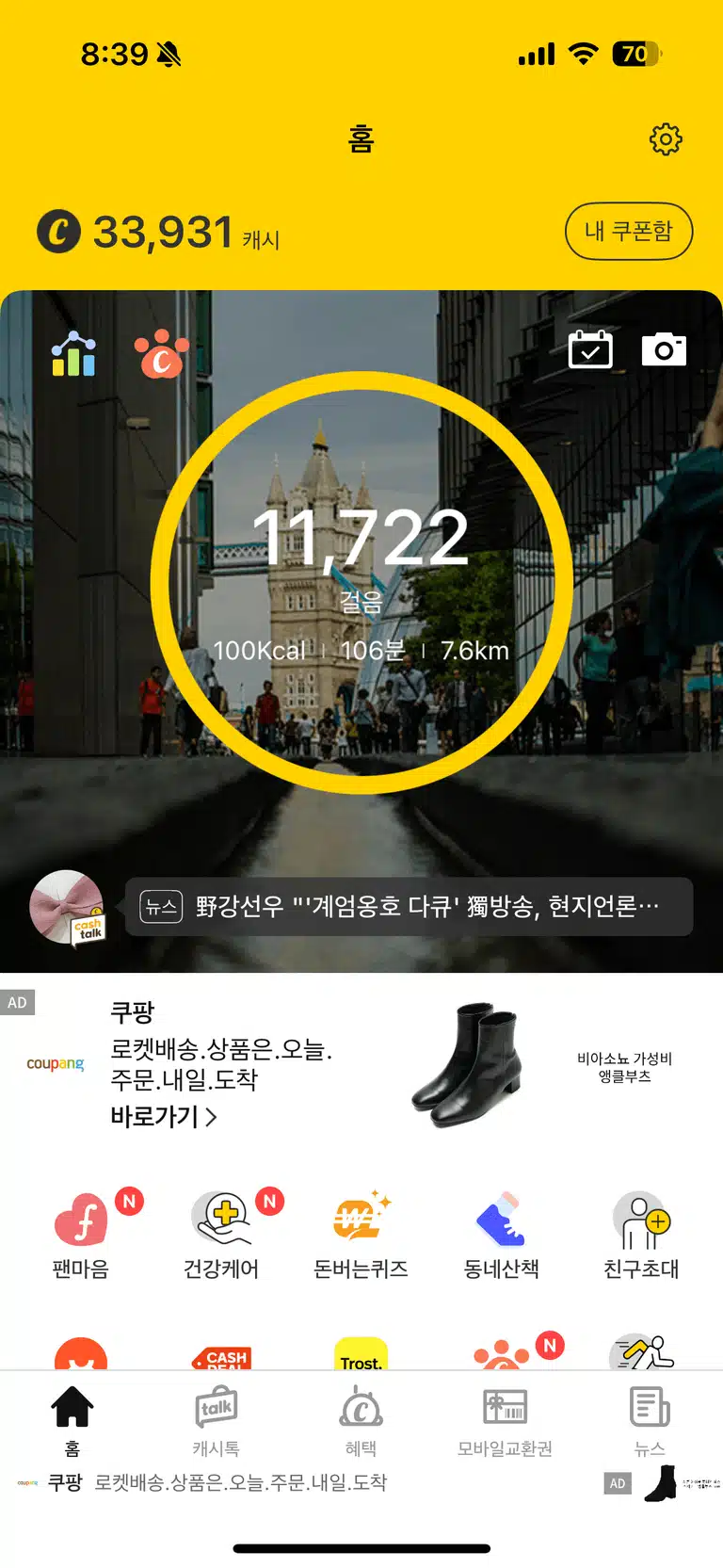This screenshot has width=723, height=1568.
Task: Tap the 홈 tab
Action: tap(72, 1421)
